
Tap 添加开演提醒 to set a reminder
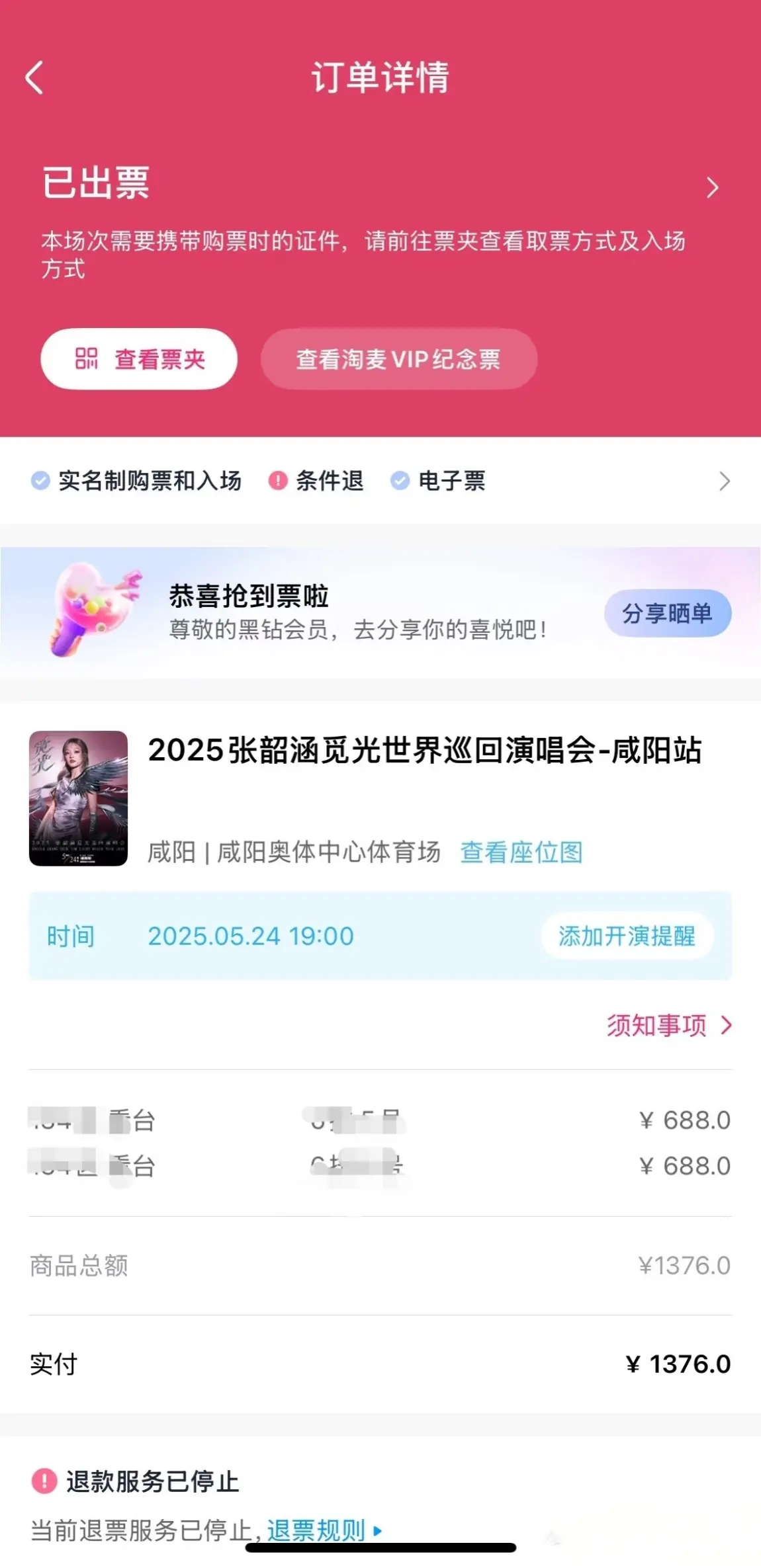click(627, 936)
